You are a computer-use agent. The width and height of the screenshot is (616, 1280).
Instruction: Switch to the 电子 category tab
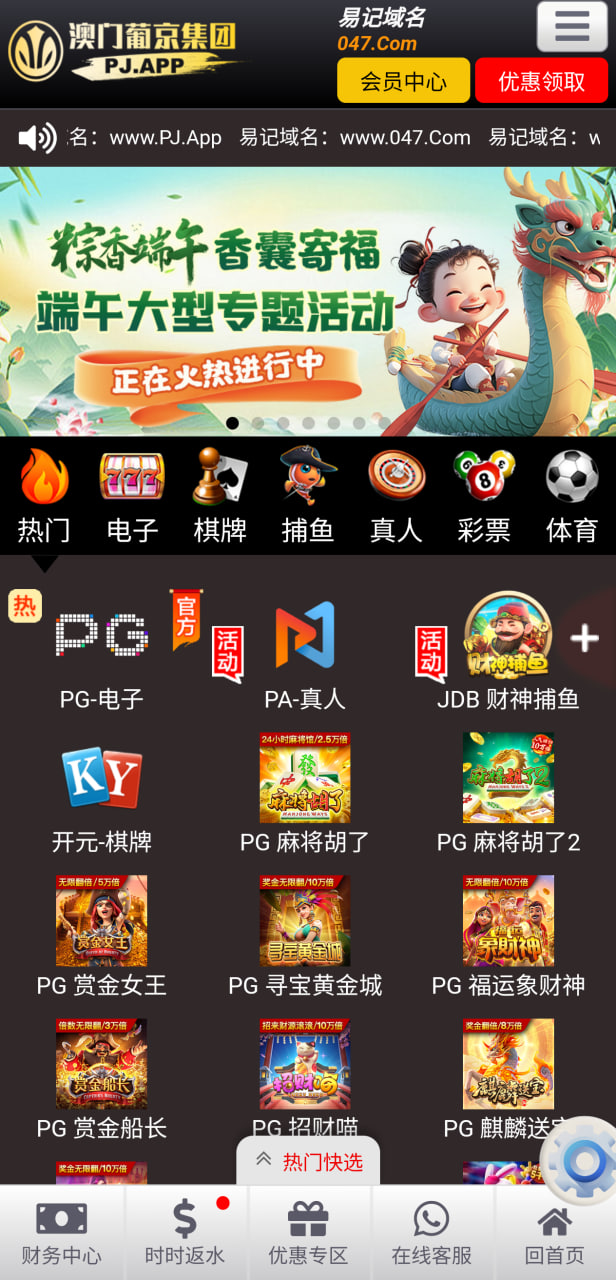pos(132,496)
